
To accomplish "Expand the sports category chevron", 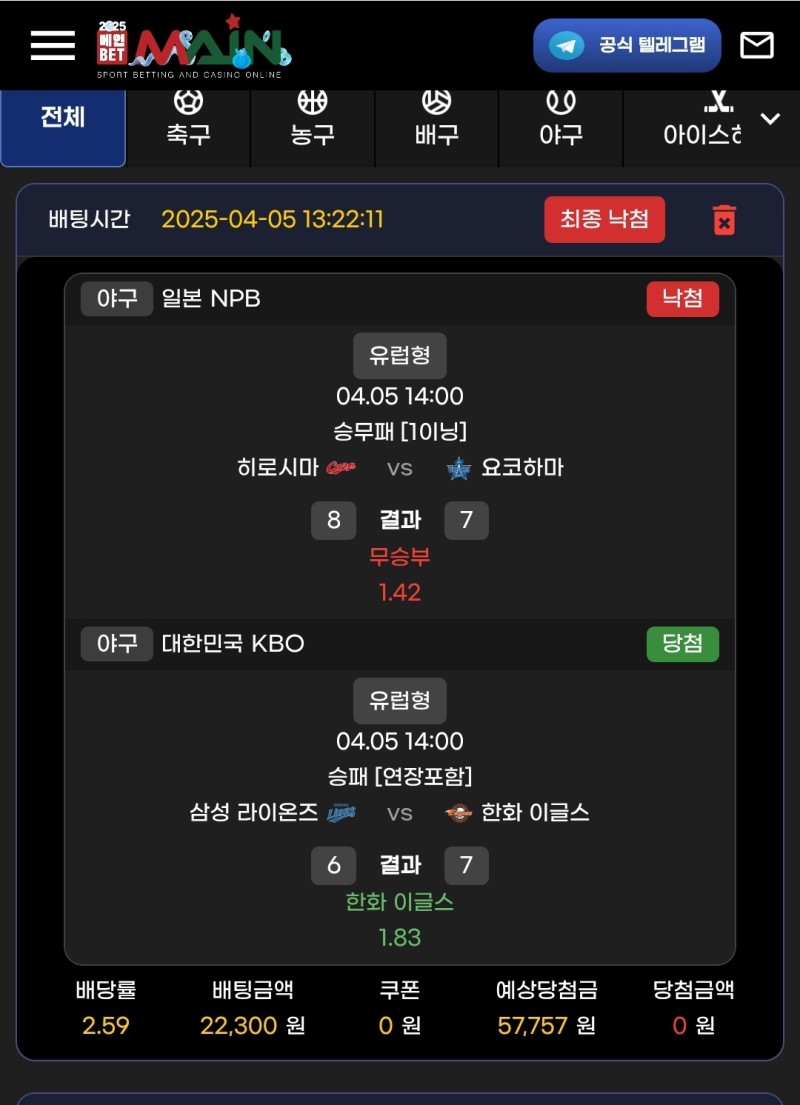I will point(770,119).
